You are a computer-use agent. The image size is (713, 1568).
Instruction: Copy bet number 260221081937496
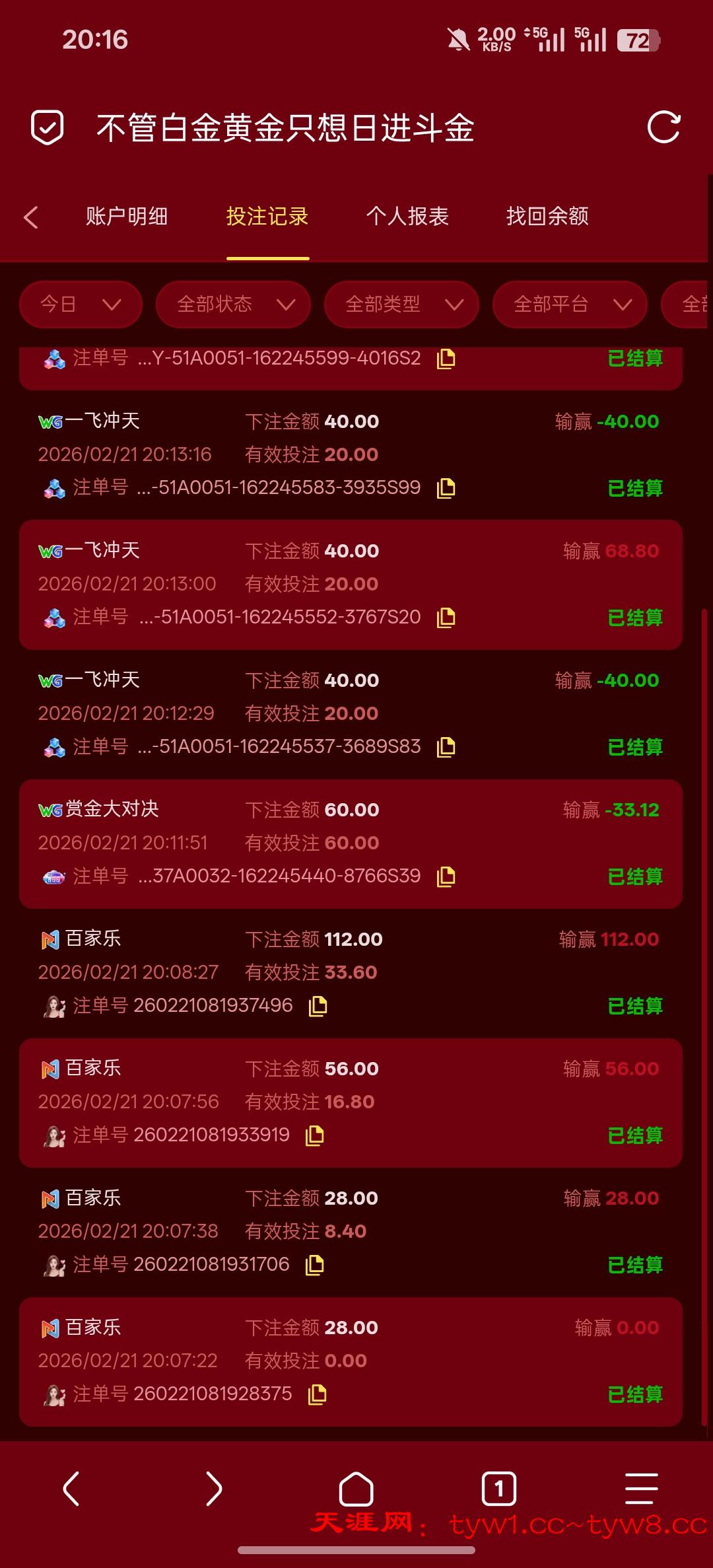point(318,1006)
